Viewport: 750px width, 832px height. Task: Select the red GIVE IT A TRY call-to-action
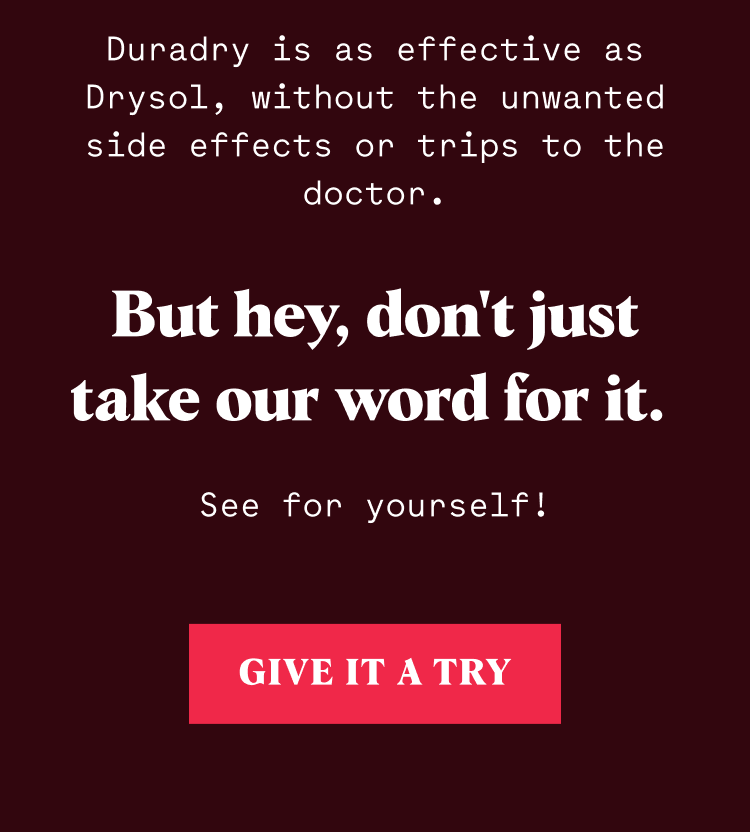tap(375, 673)
